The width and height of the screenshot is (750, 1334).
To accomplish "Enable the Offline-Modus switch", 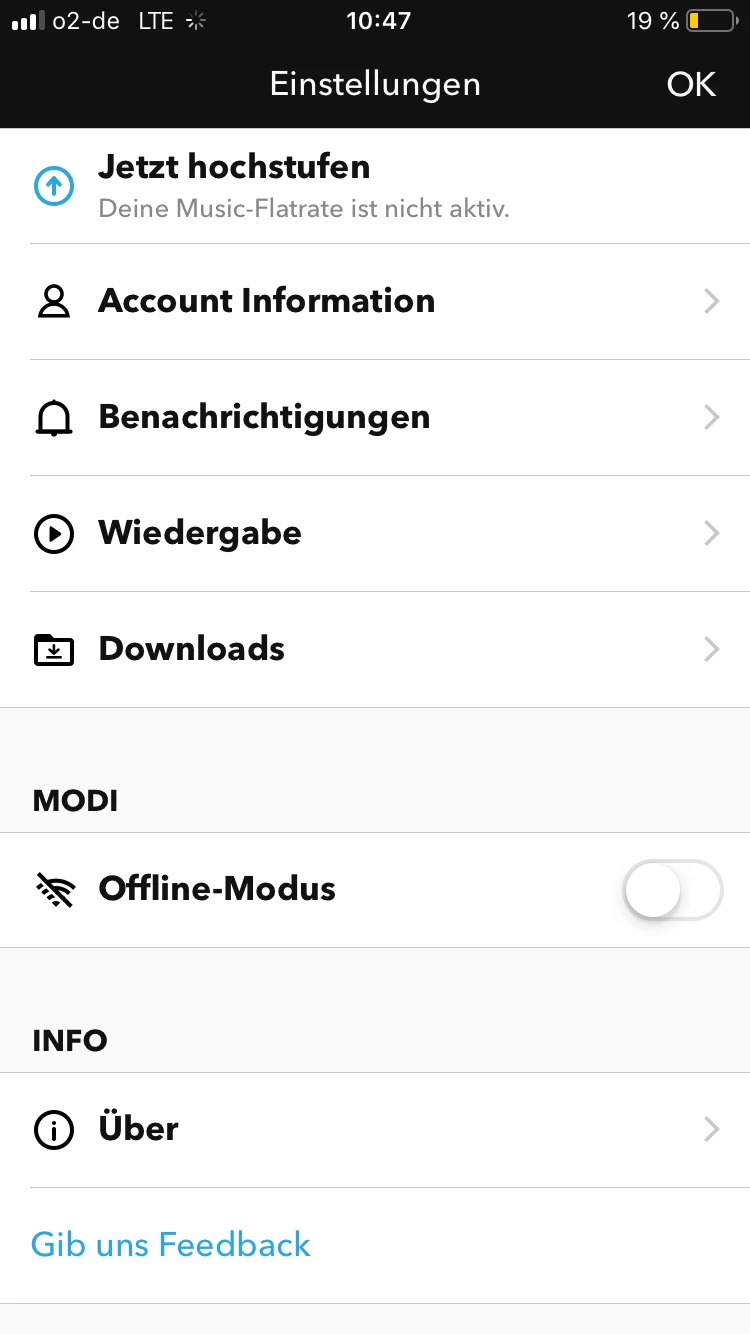I will click(672, 889).
